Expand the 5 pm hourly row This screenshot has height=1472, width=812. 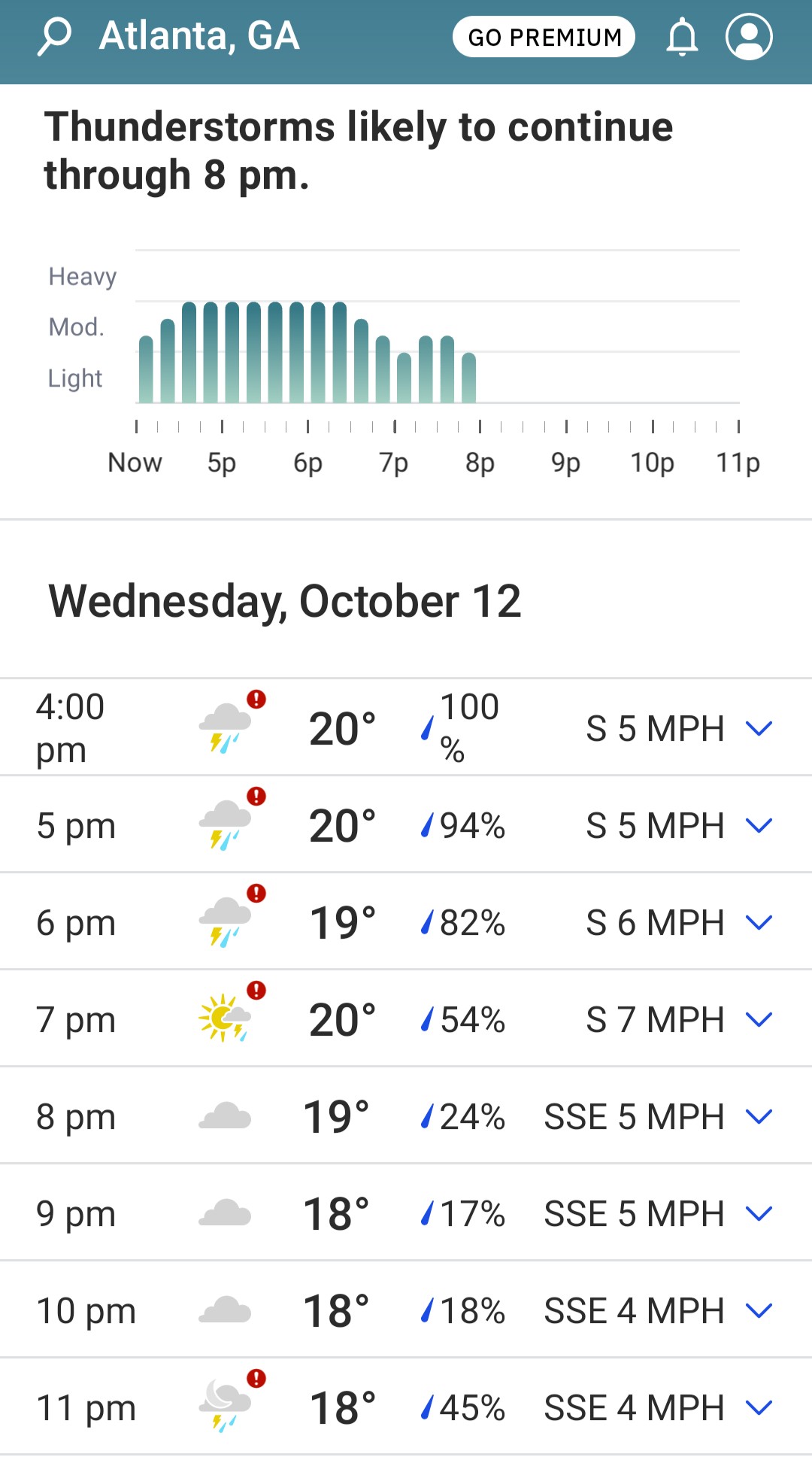point(759,825)
